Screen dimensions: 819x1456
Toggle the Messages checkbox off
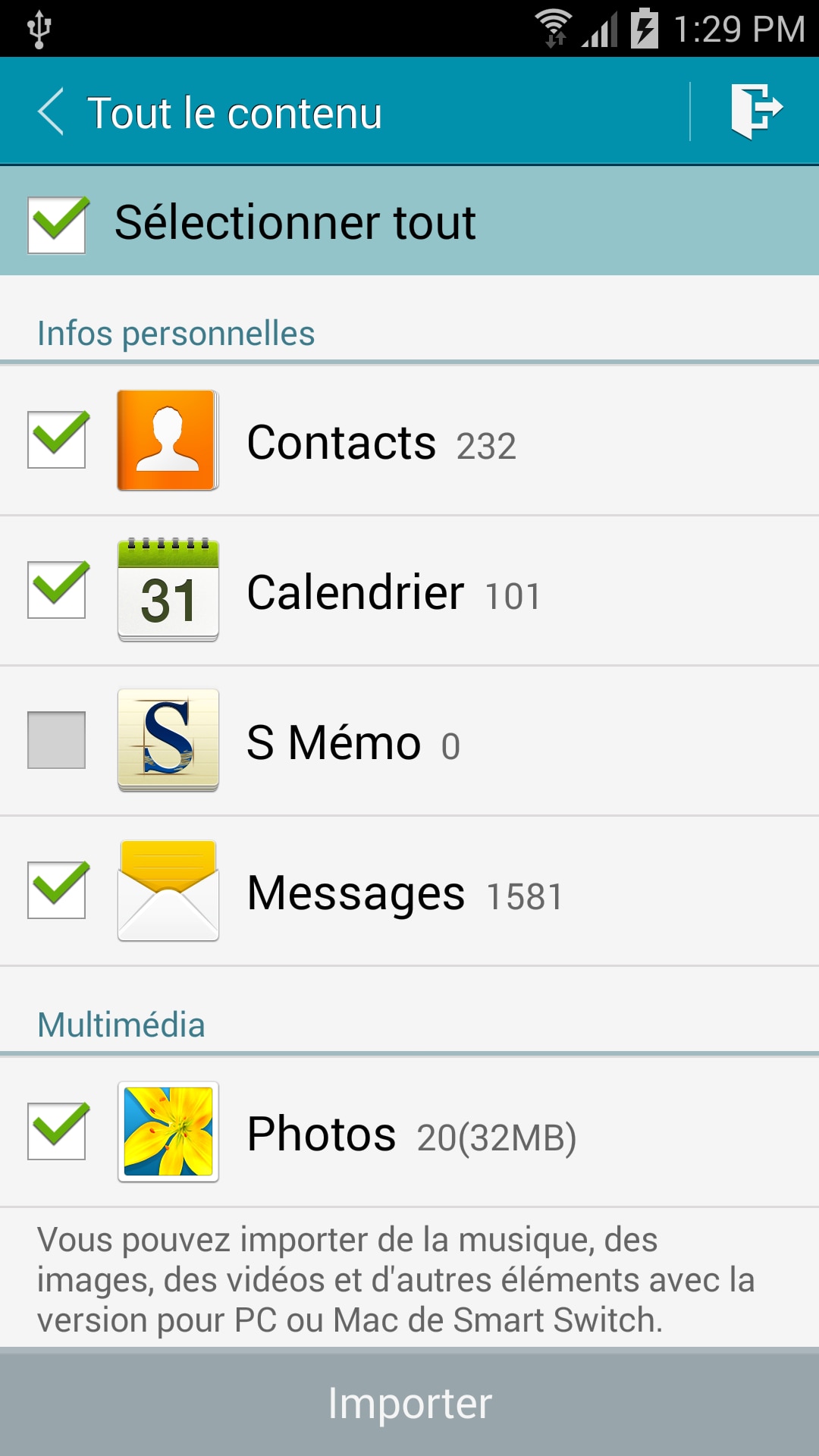click(57, 890)
